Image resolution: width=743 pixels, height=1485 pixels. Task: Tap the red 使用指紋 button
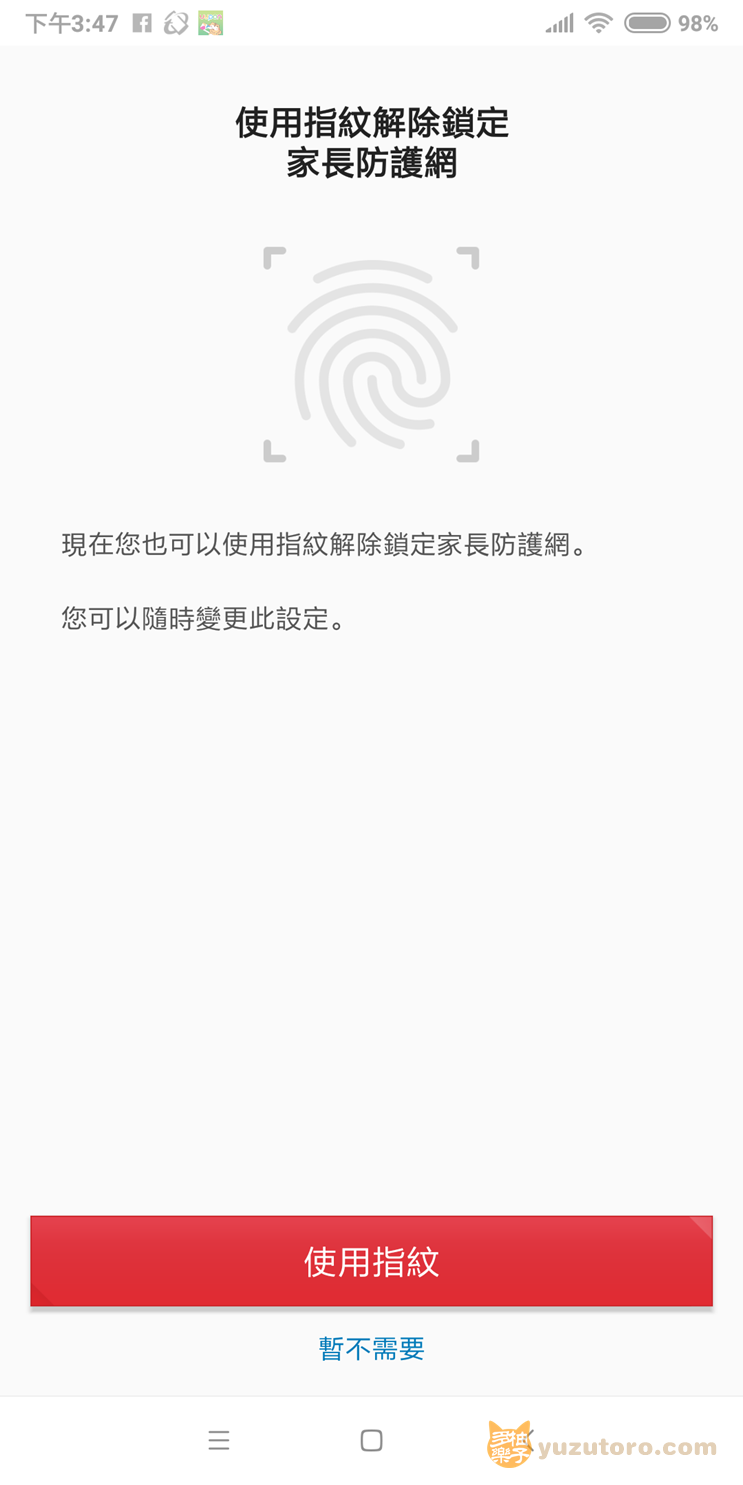click(371, 1261)
